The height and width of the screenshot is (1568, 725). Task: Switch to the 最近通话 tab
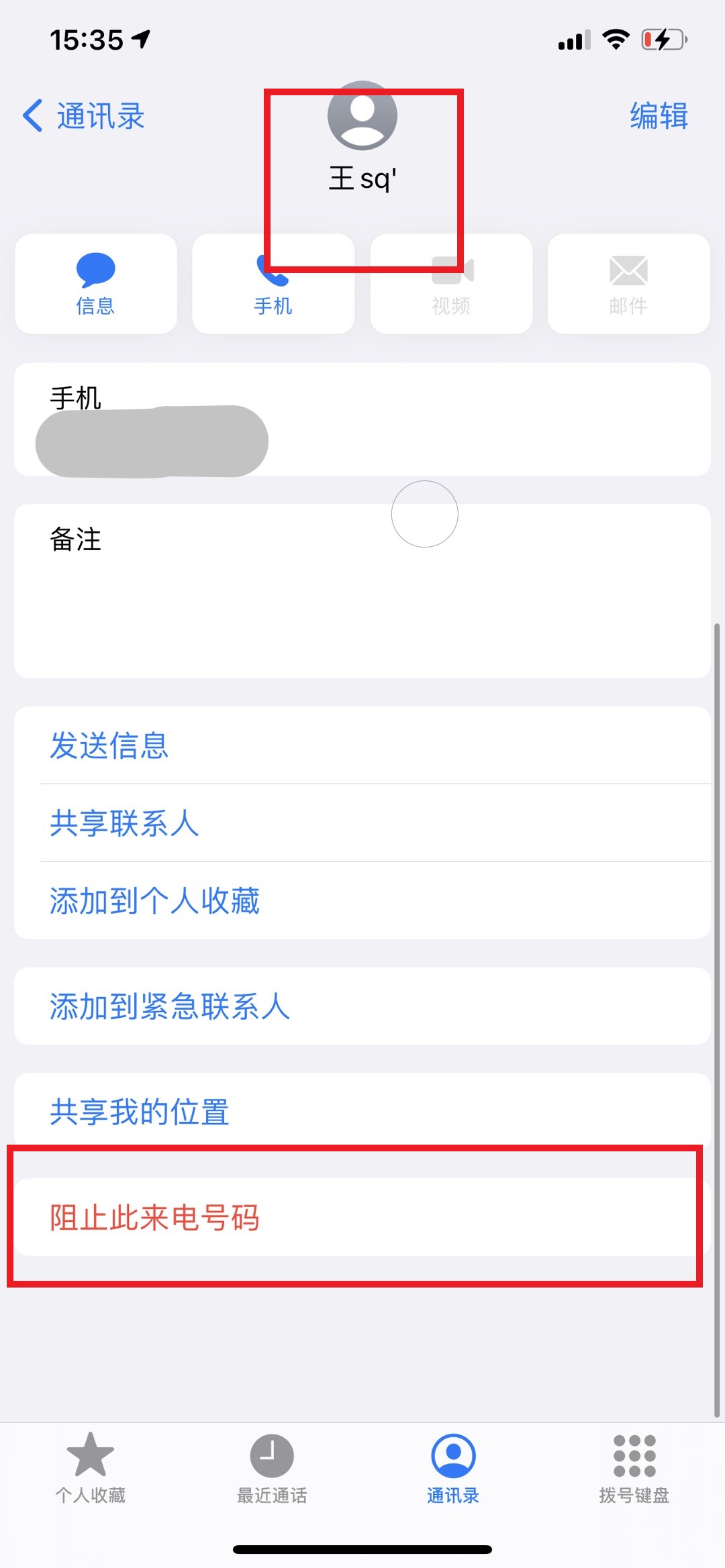point(272,1468)
